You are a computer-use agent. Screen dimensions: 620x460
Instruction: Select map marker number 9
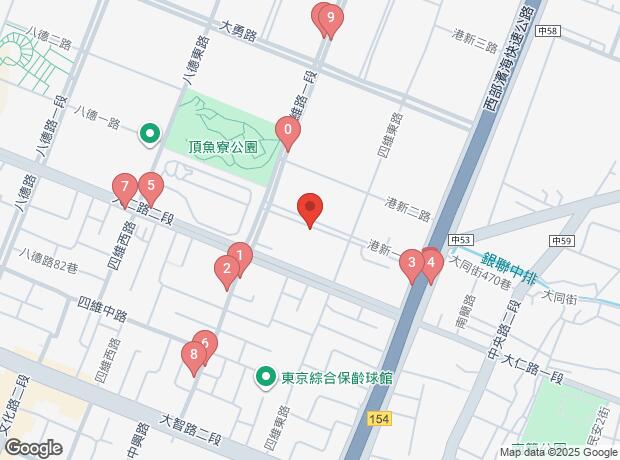coord(330,17)
